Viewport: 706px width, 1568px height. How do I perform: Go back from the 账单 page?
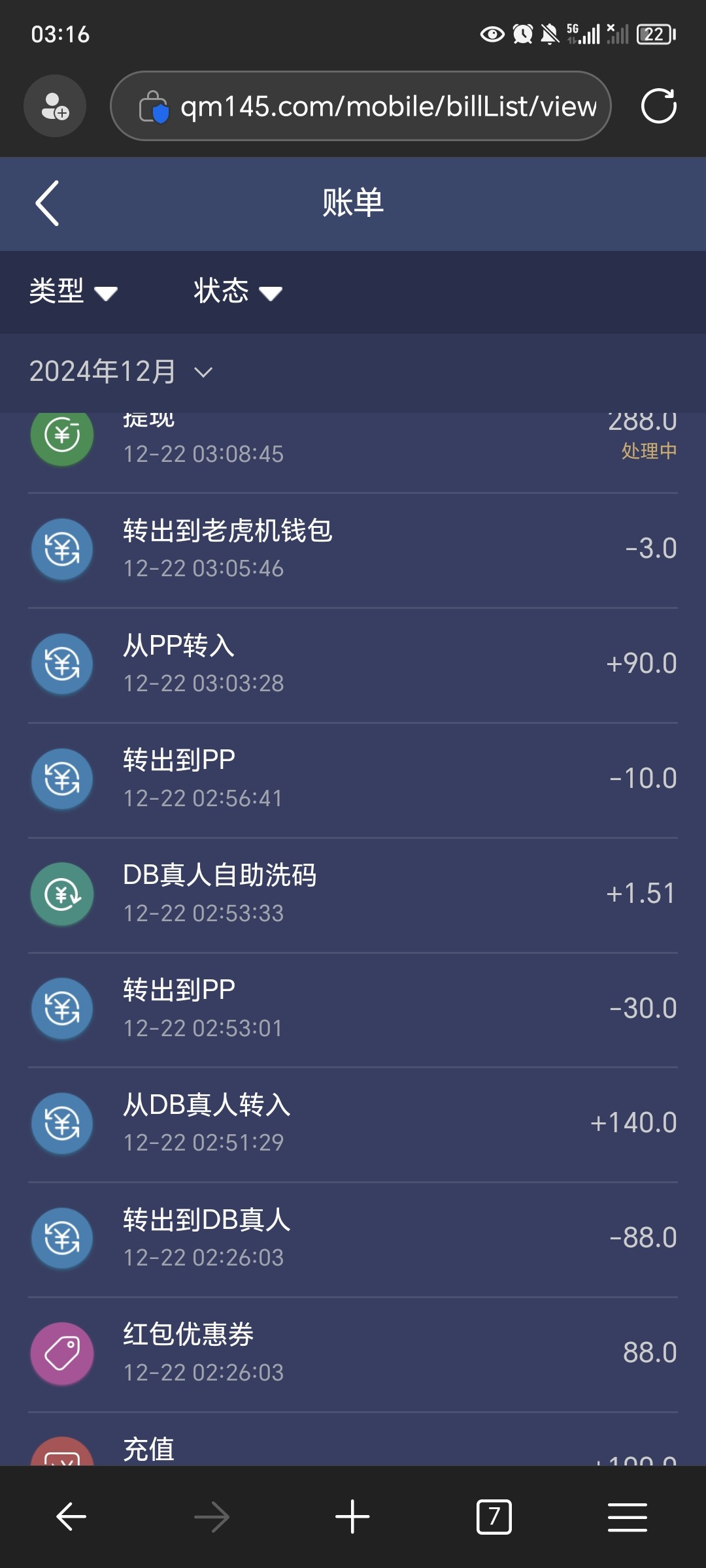pyautogui.click(x=47, y=203)
